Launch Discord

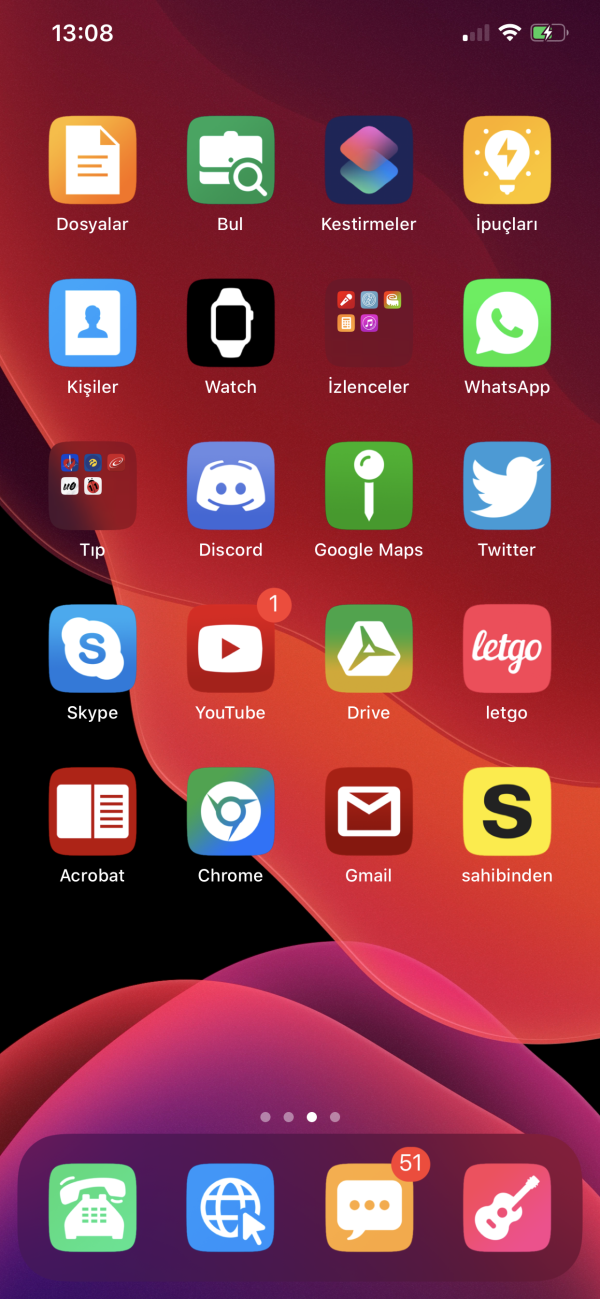tap(230, 486)
